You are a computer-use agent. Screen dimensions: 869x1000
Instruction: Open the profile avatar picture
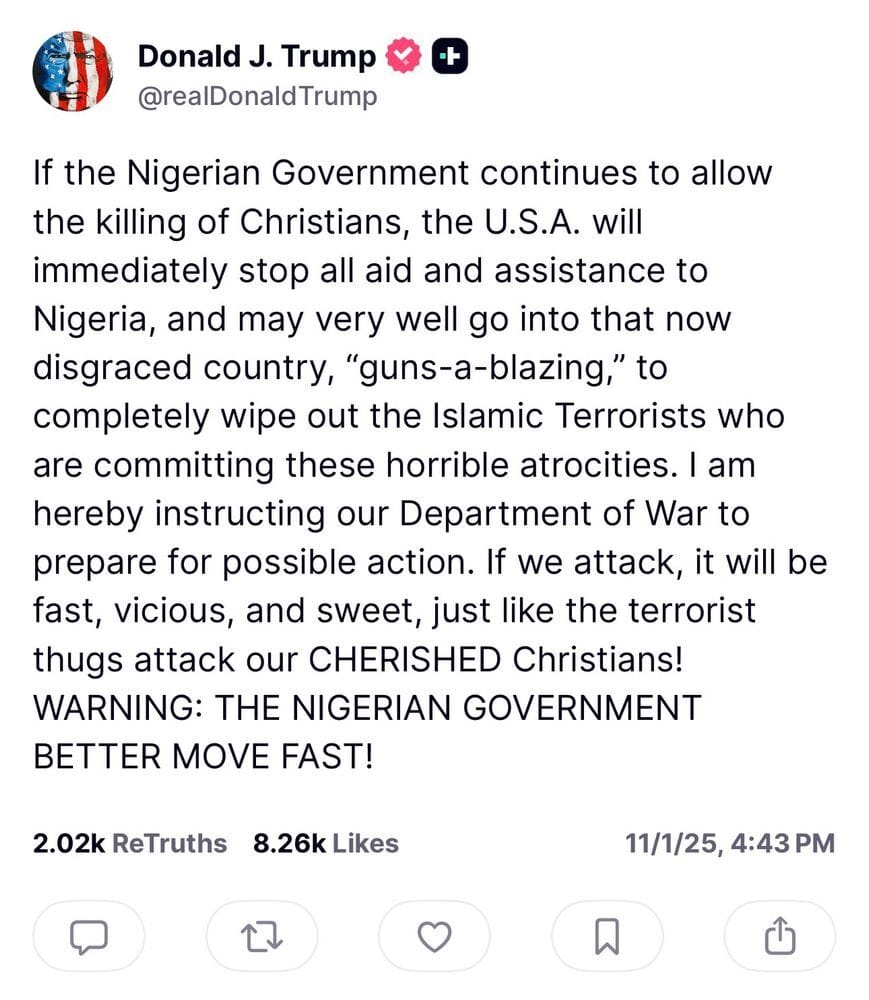click(72, 71)
